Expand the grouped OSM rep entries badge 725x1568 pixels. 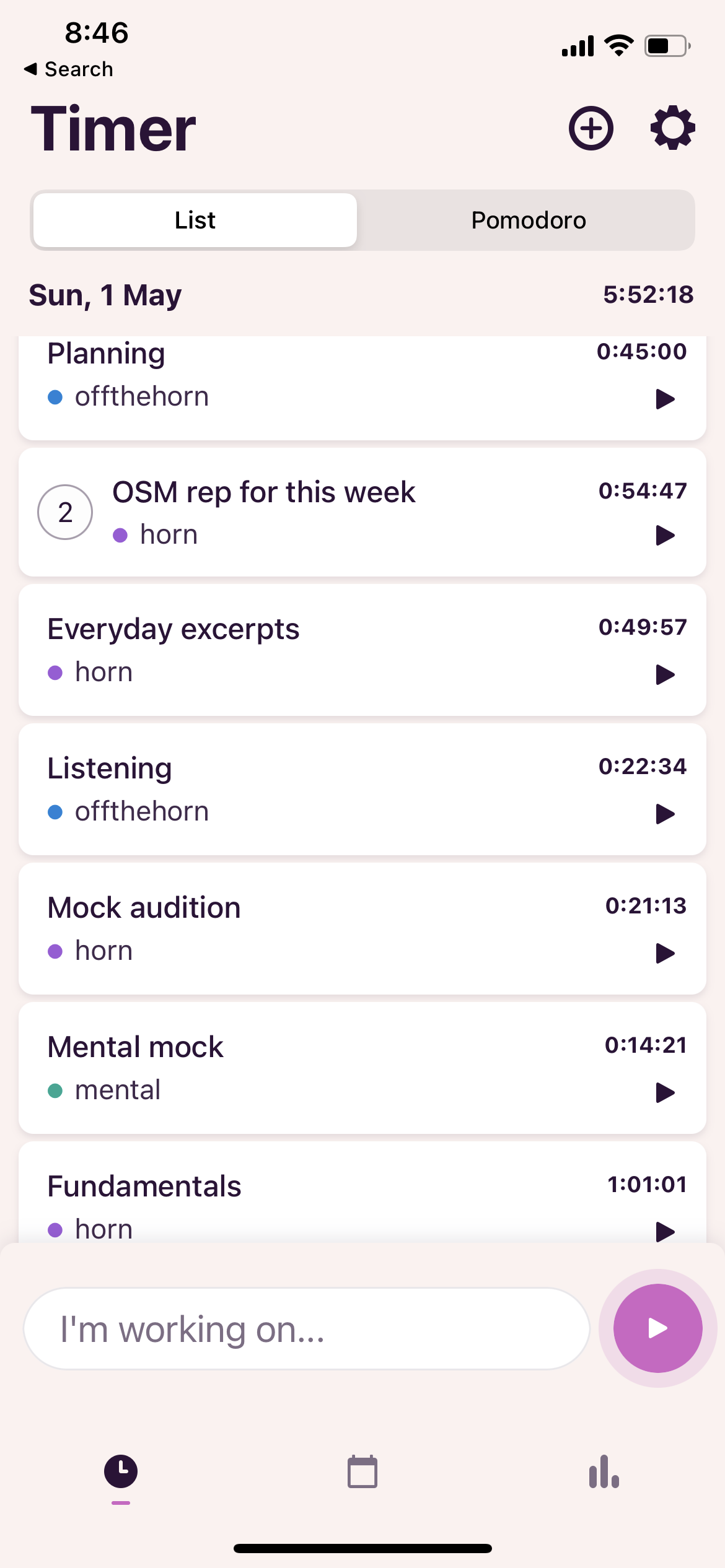pos(65,512)
